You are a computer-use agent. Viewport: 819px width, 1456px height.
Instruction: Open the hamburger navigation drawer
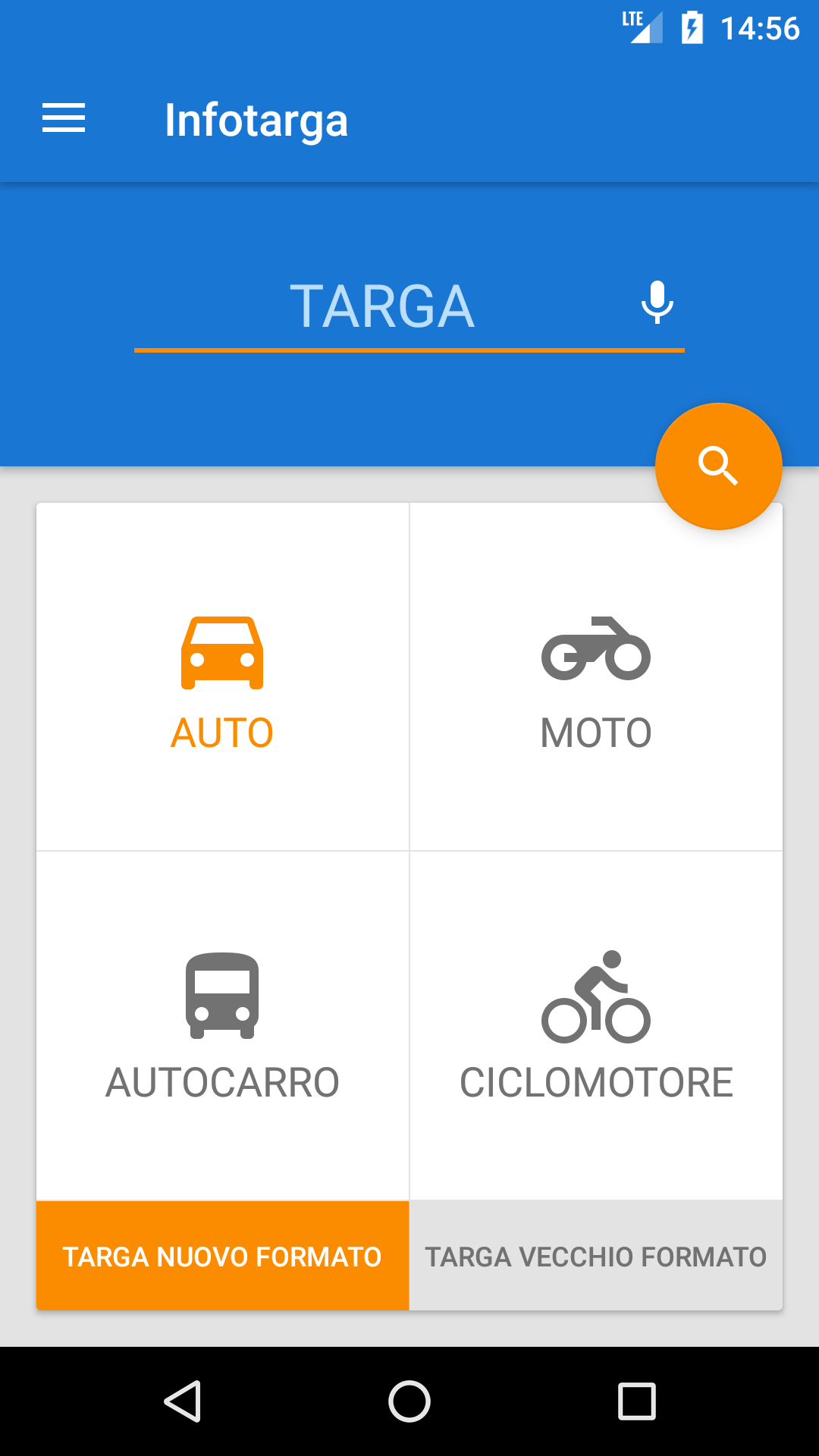tap(64, 119)
